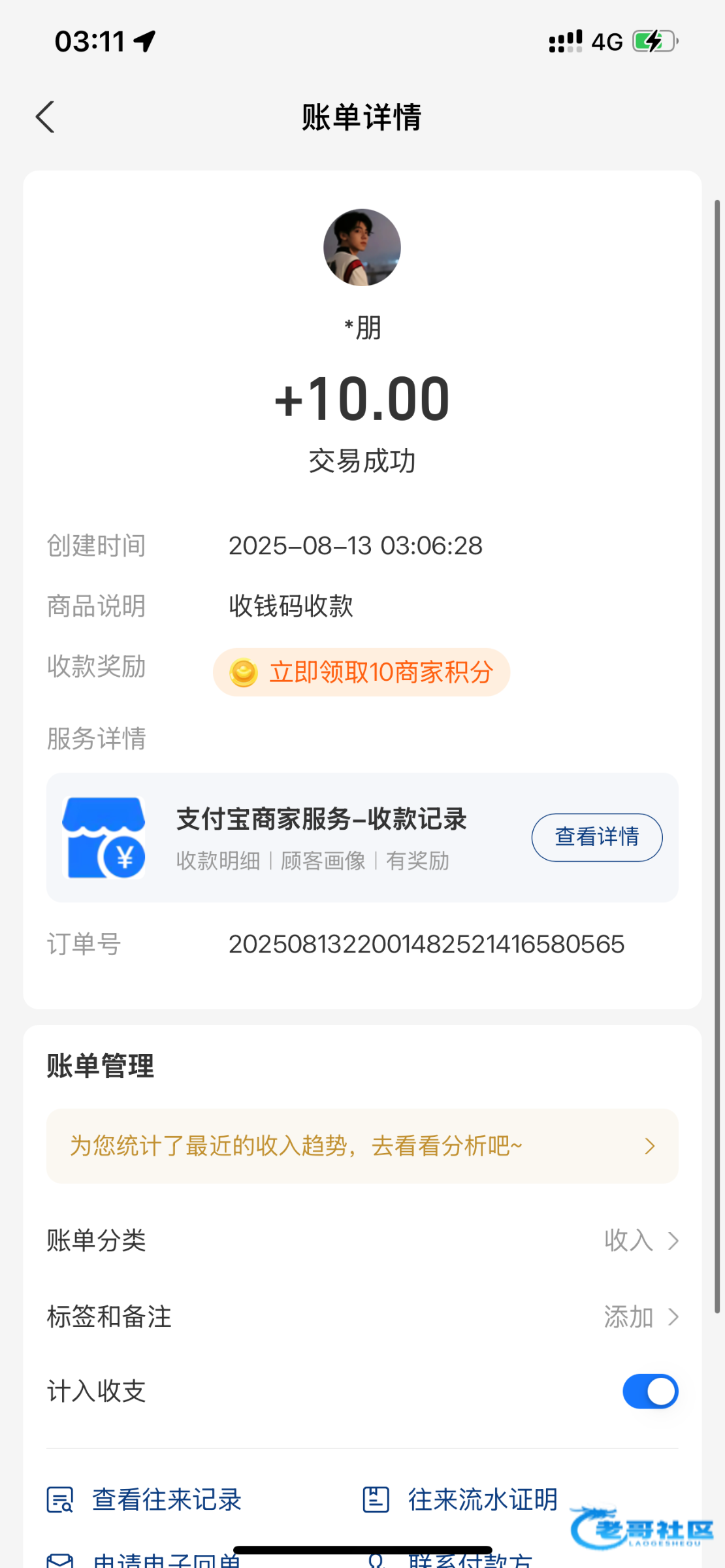
Task: Change the 账单分类 category
Action: tap(362, 1240)
